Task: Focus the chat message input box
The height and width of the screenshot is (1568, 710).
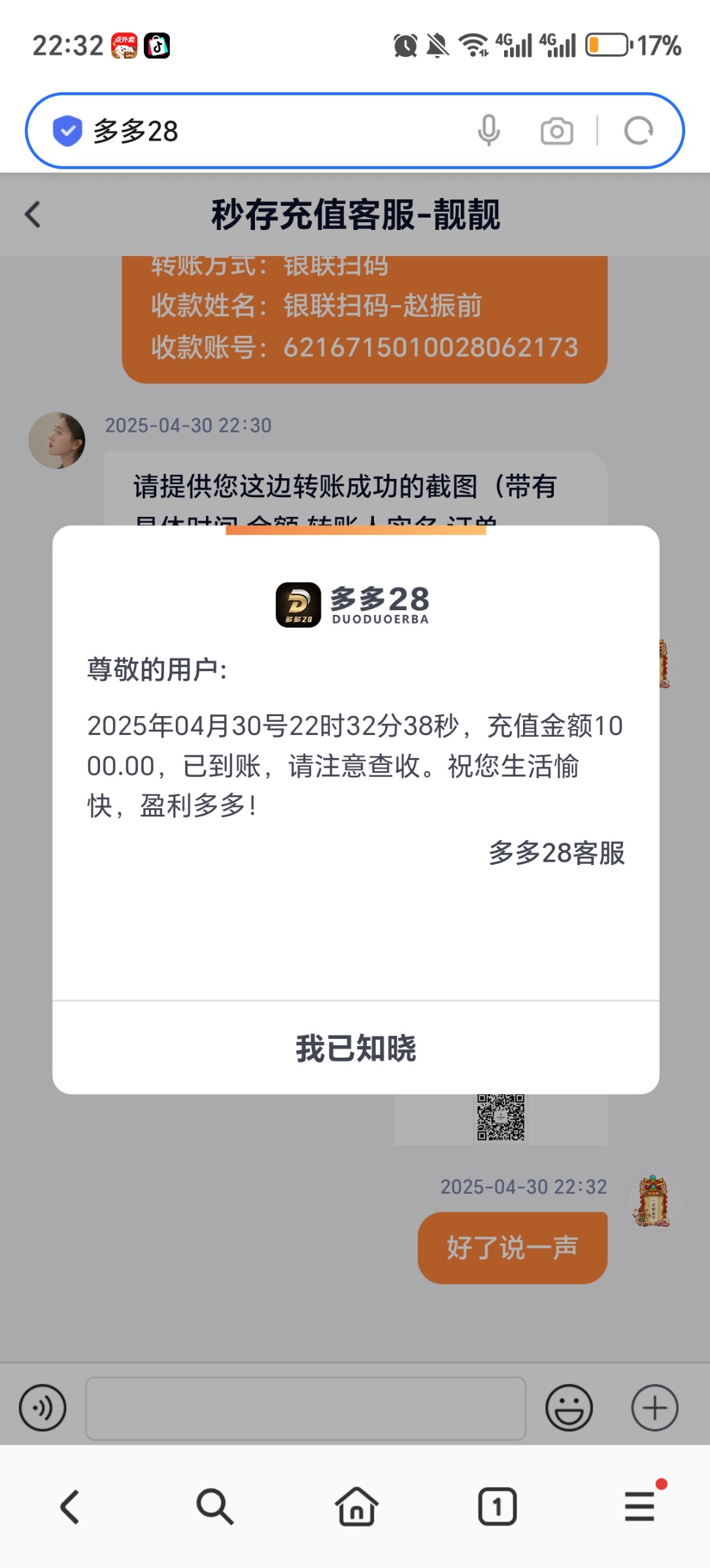Action: click(x=305, y=1408)
